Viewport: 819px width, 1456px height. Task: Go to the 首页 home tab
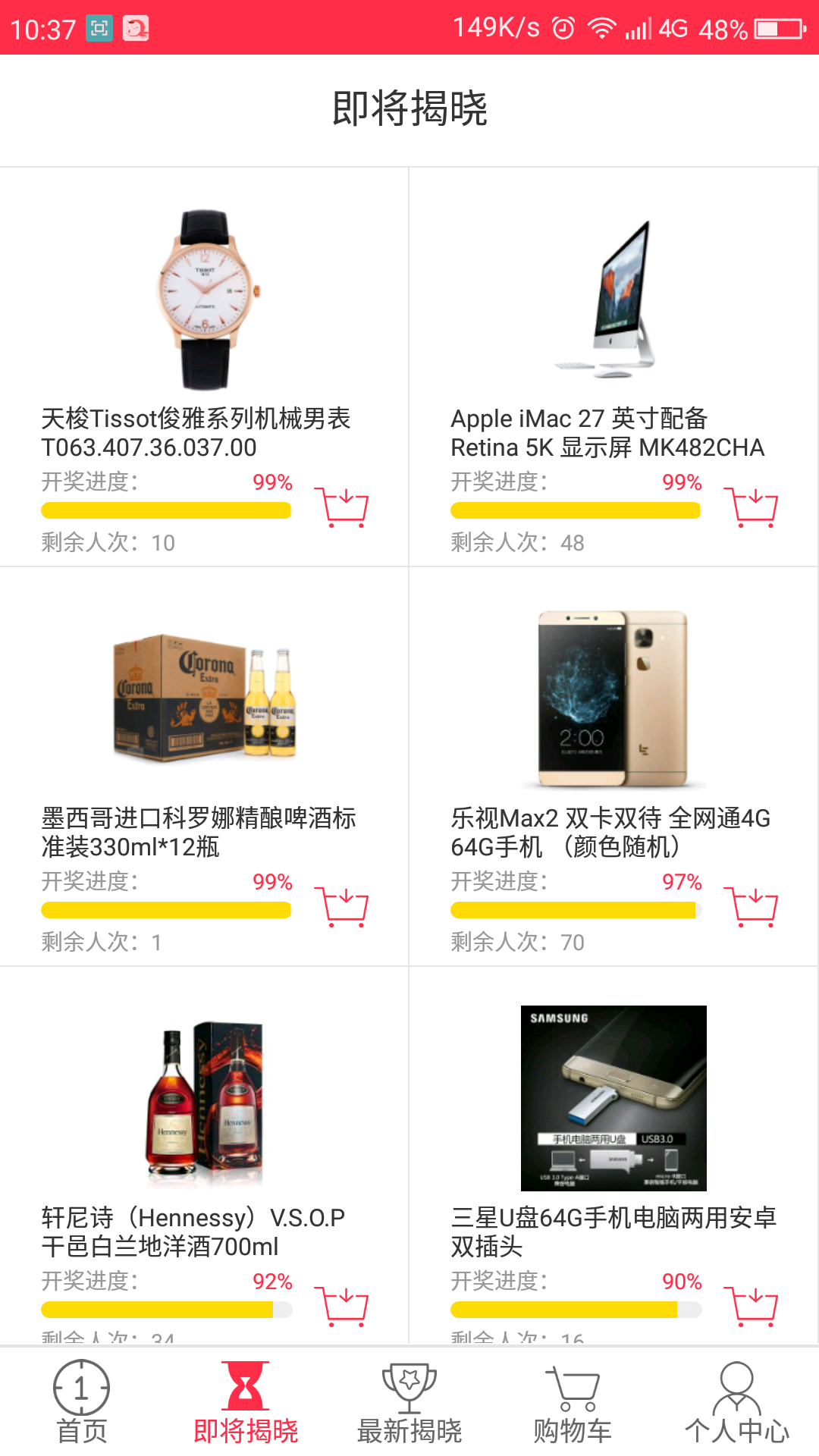point(82,1403)
